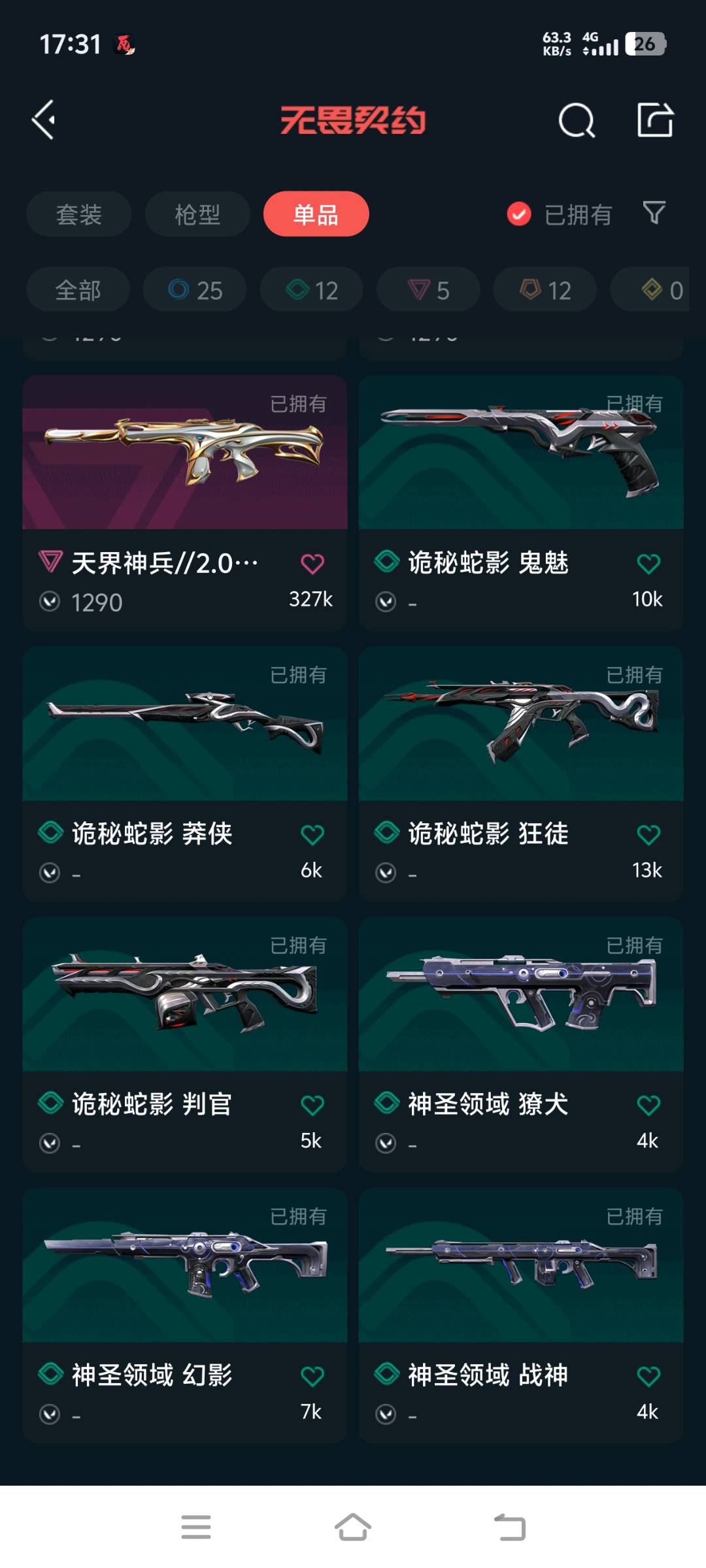Like the 神圣领域 幻影 skin
This screenshot has width=706, height=1568.
tap(312, 1377)
